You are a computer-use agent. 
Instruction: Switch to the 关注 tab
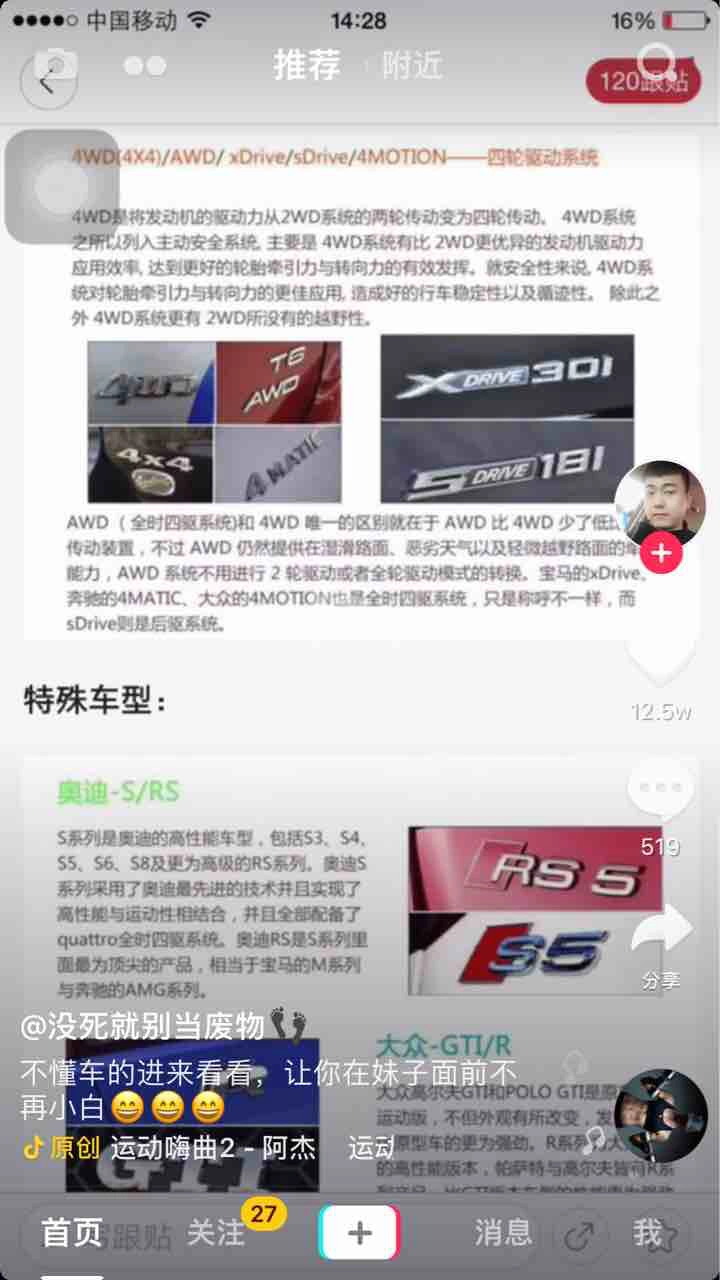click(216, 1233)
